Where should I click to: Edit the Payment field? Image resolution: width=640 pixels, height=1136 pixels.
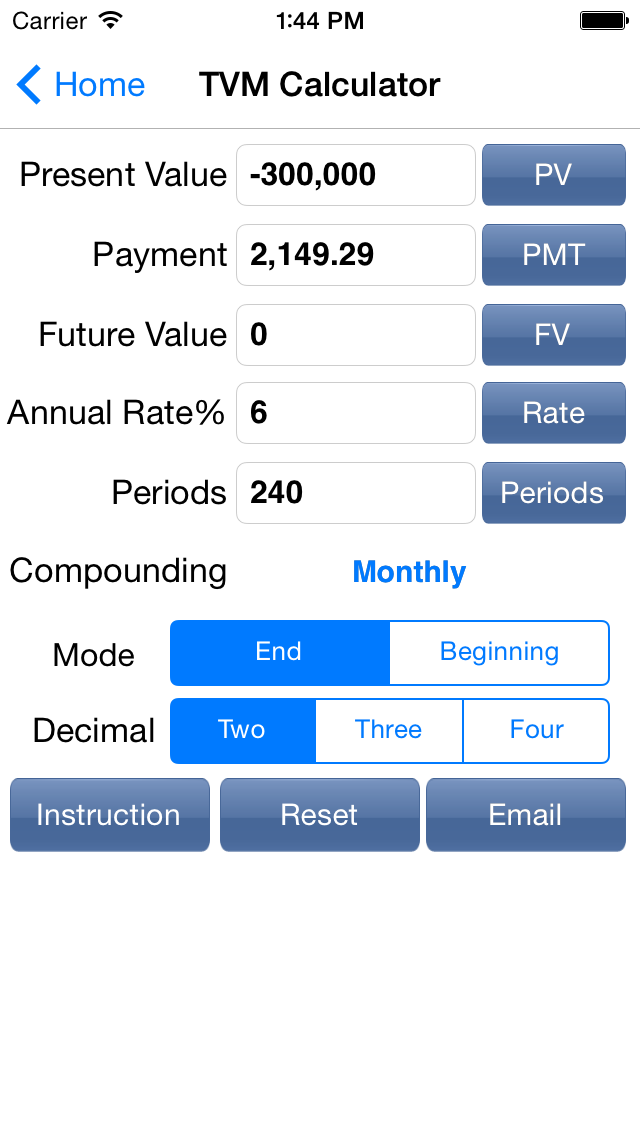tap(356, 254)
